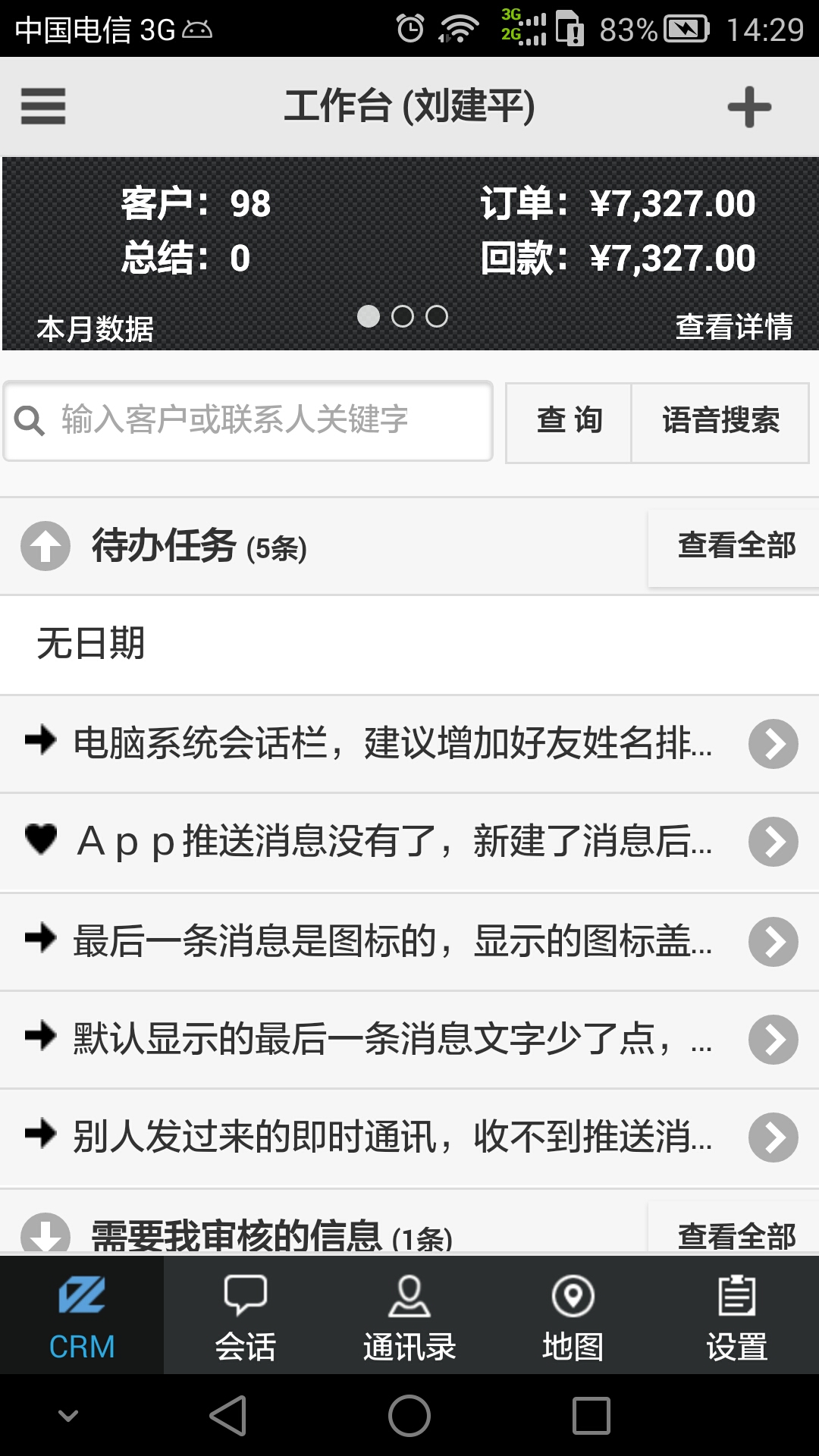Open 查看详情 for this month's data
This screenshot has width=819, height=1456.
coord(734,328)
